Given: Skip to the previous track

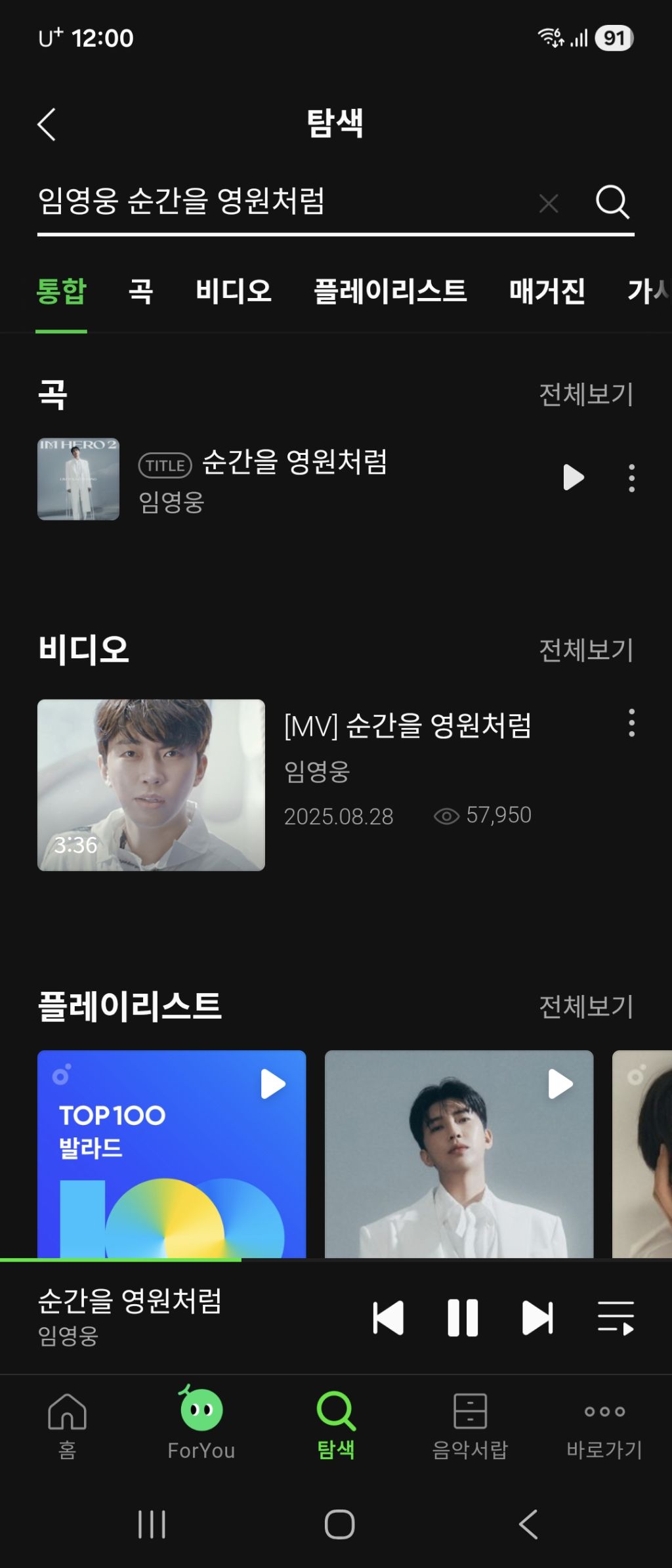Looking at the screenshot, I should tap(388, 1318).
